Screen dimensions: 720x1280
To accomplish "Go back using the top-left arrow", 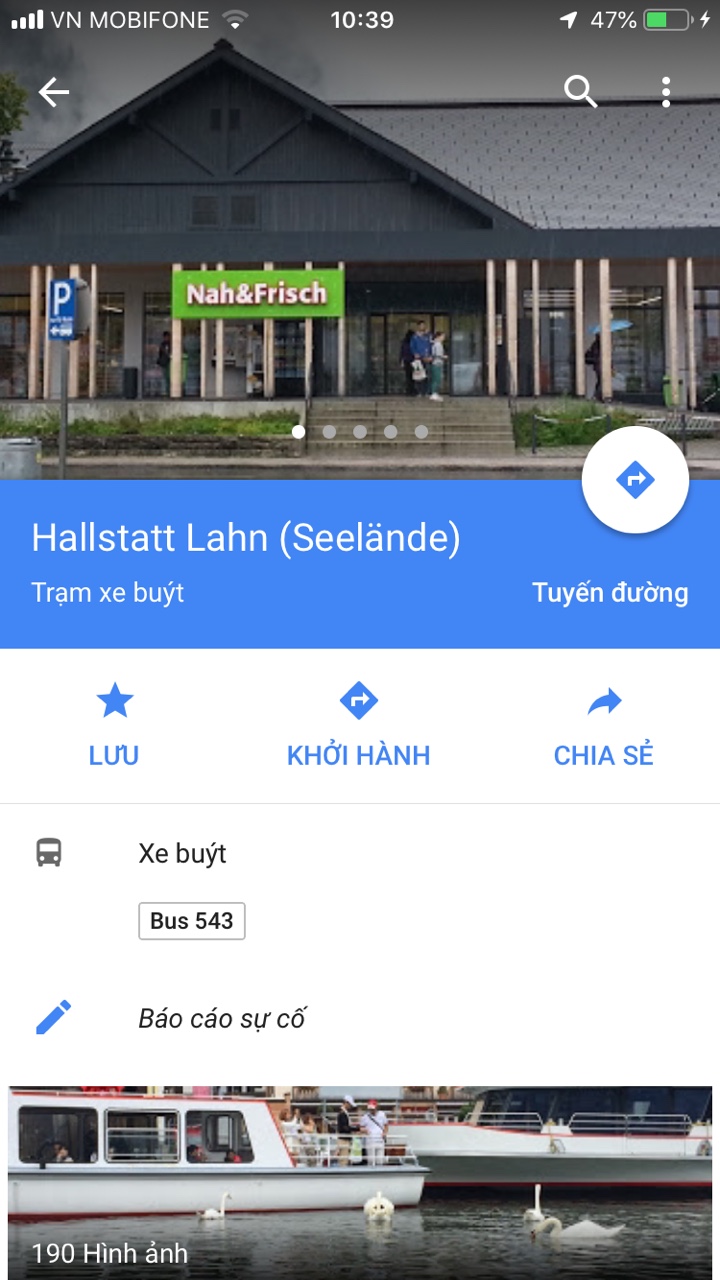I will click(x=54, y=92).
